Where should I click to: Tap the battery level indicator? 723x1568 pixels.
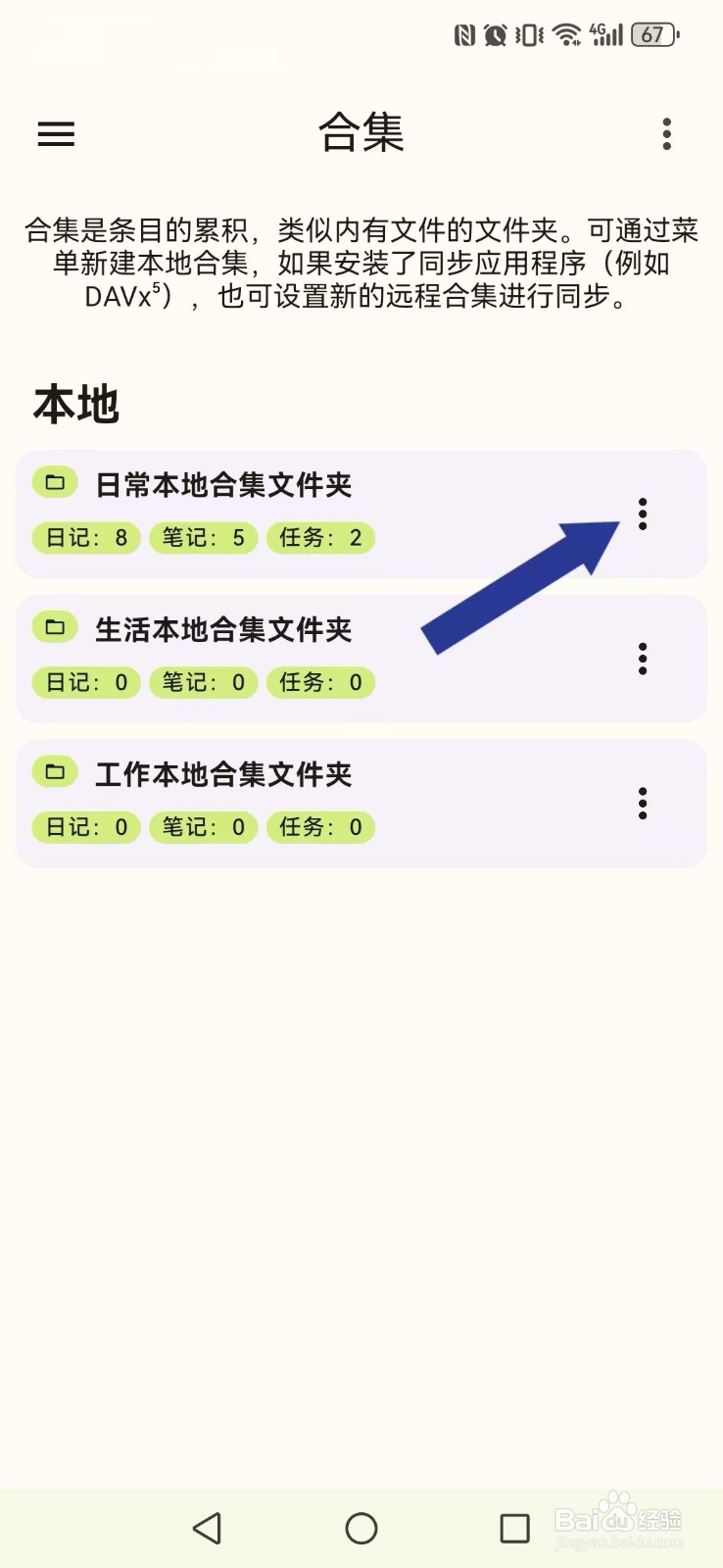(654, 33)
